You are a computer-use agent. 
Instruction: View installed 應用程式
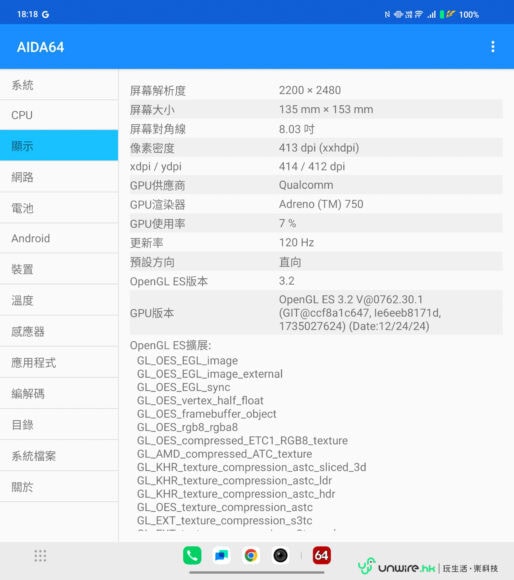click(59, 362)
